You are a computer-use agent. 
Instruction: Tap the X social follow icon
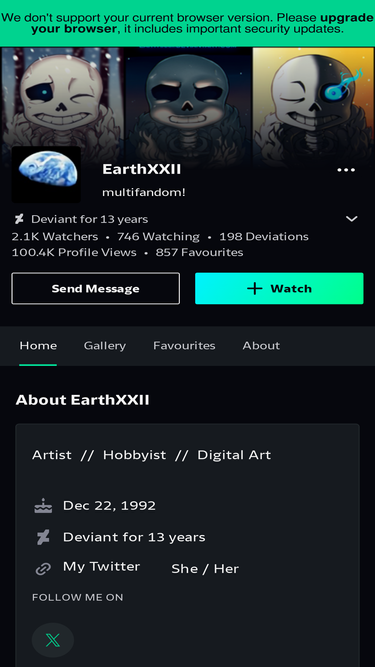(x=53, y=640)
